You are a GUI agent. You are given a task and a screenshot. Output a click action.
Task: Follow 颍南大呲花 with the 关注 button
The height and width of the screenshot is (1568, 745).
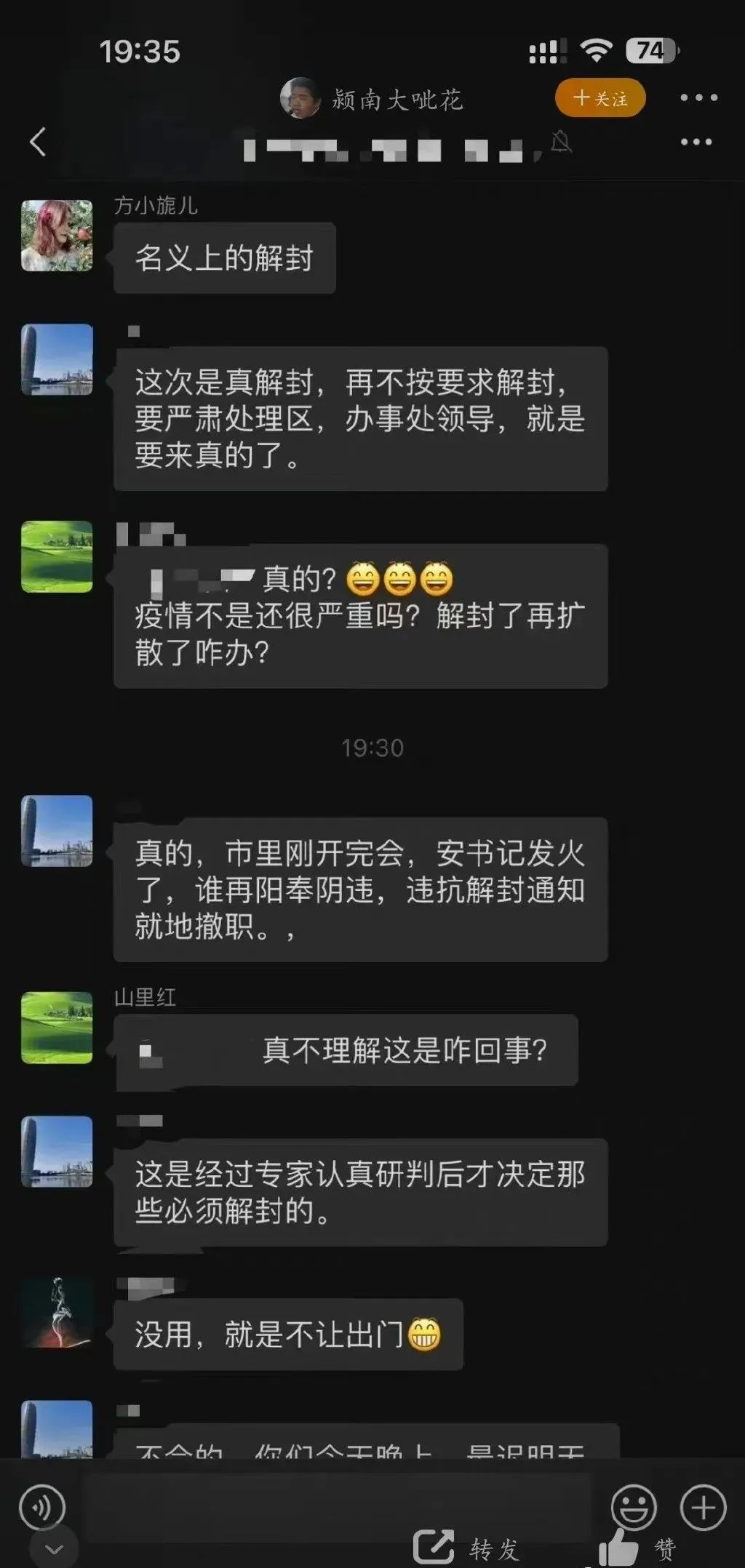(600, 98)
